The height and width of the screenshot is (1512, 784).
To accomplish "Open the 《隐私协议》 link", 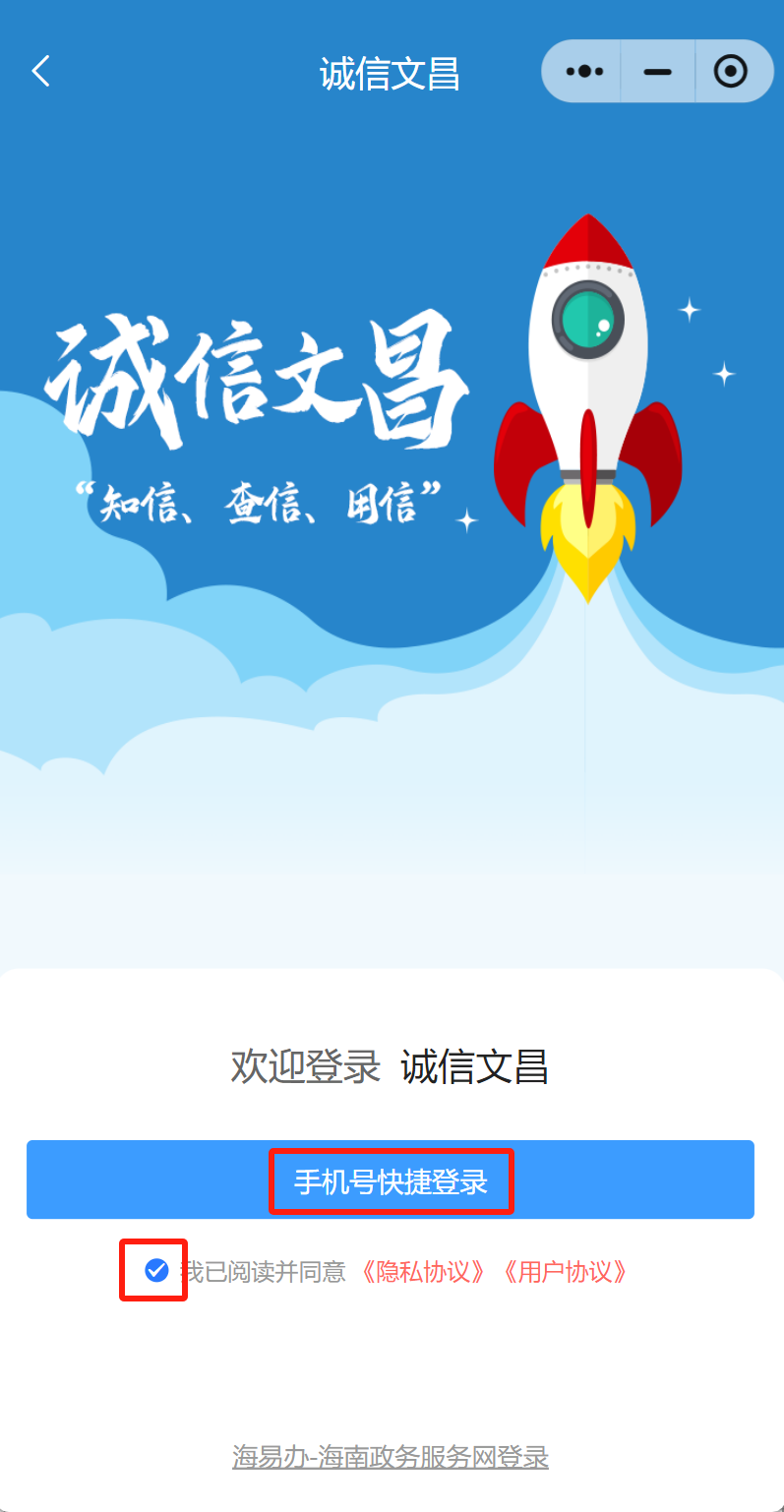I will [x=422, y=1272].
